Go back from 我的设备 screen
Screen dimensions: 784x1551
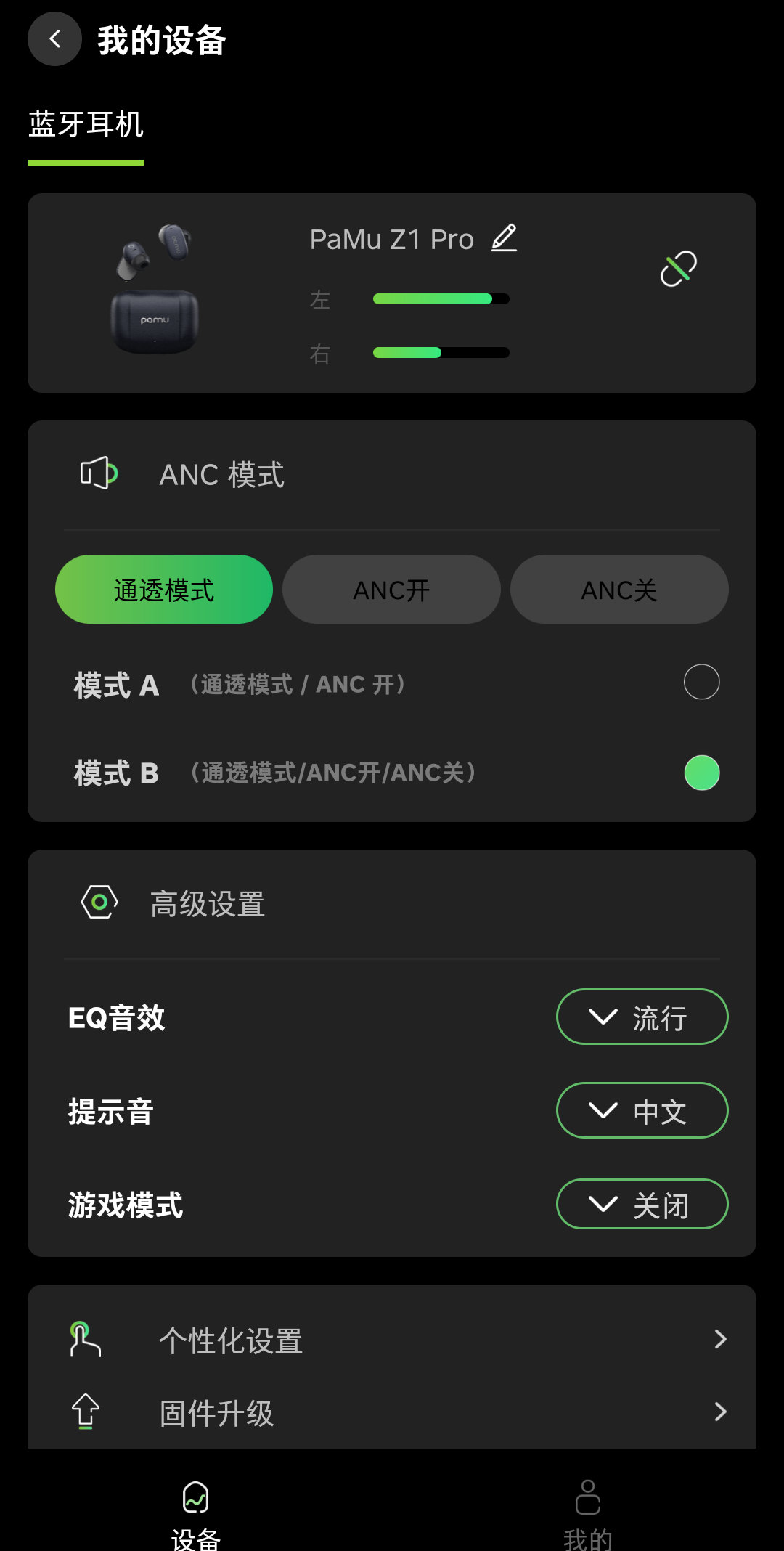[54, 39]
